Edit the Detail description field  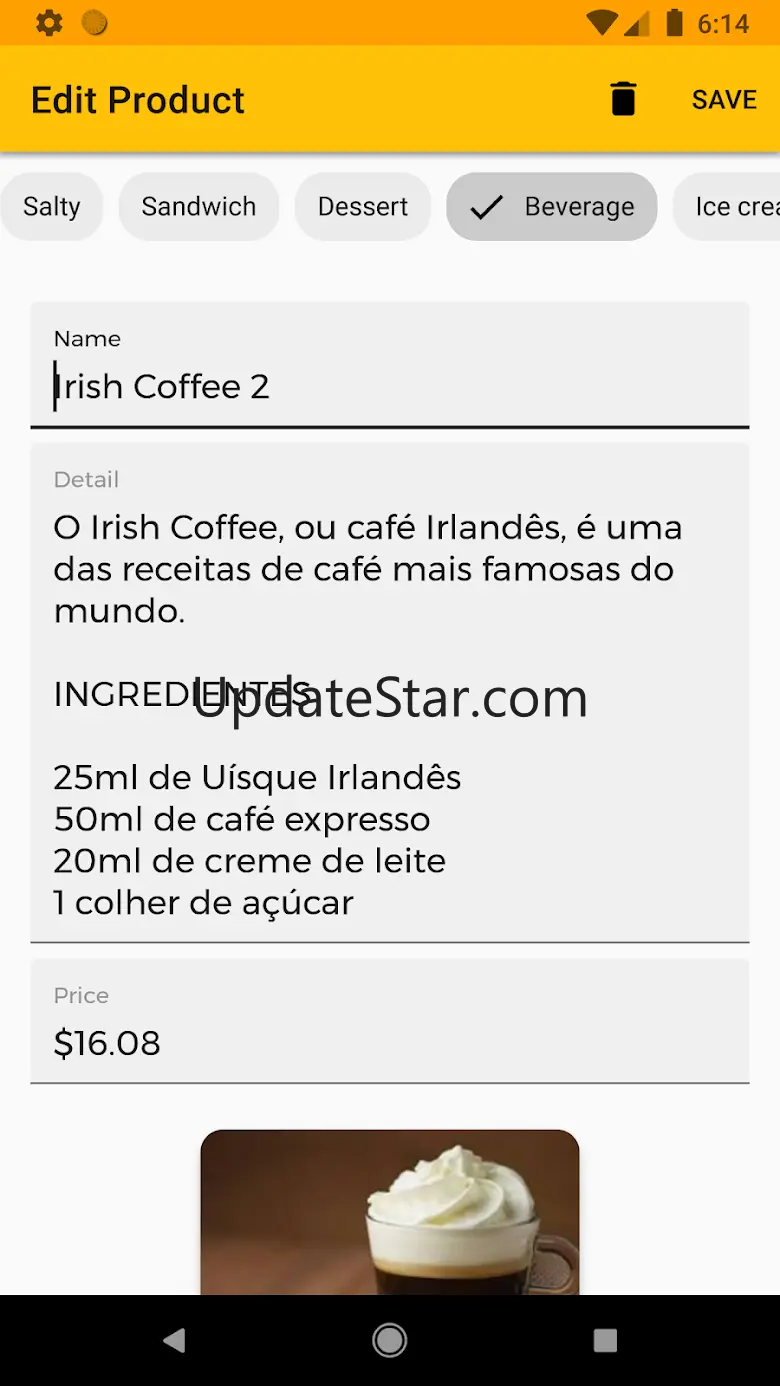(390, 714)
